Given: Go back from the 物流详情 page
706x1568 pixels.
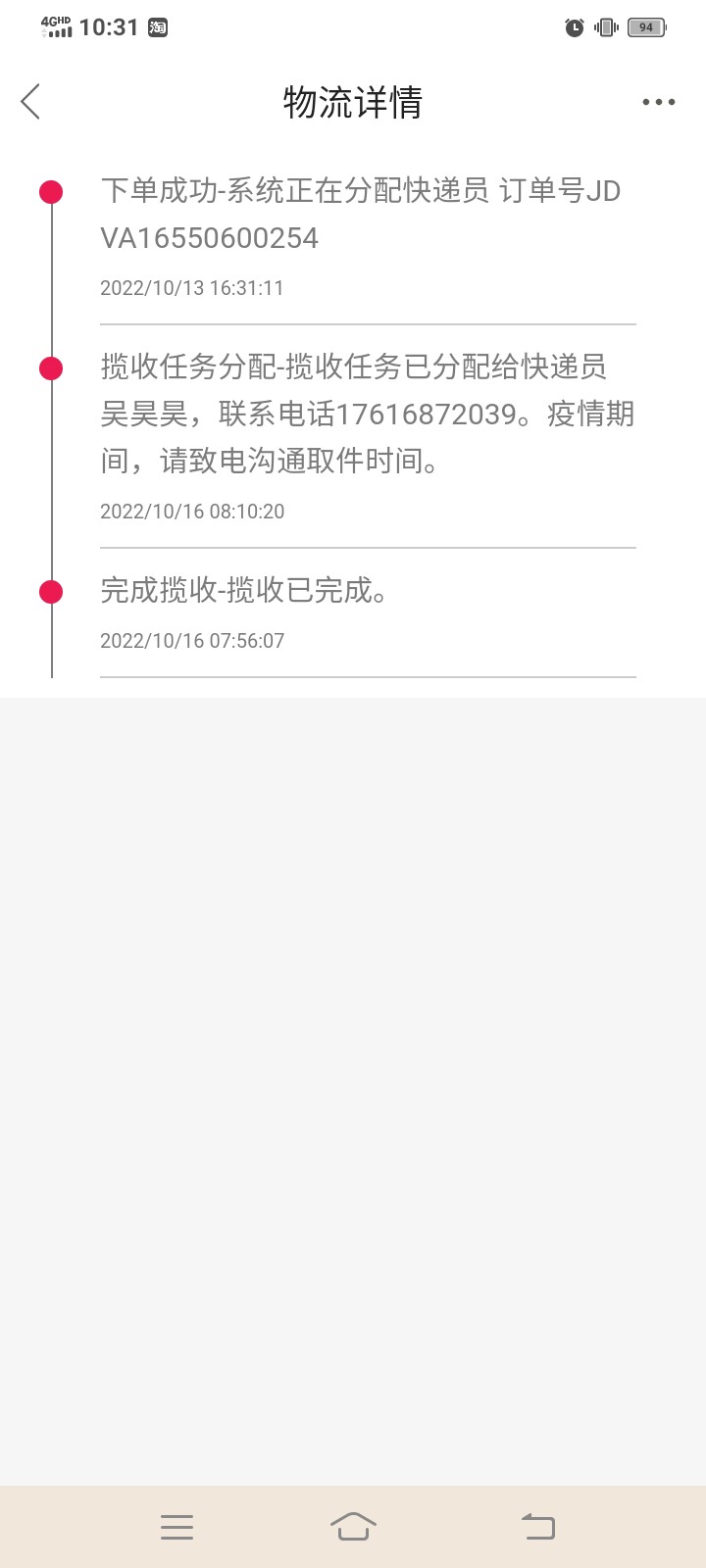Looking at the screenshot, I should coord(31,102).
